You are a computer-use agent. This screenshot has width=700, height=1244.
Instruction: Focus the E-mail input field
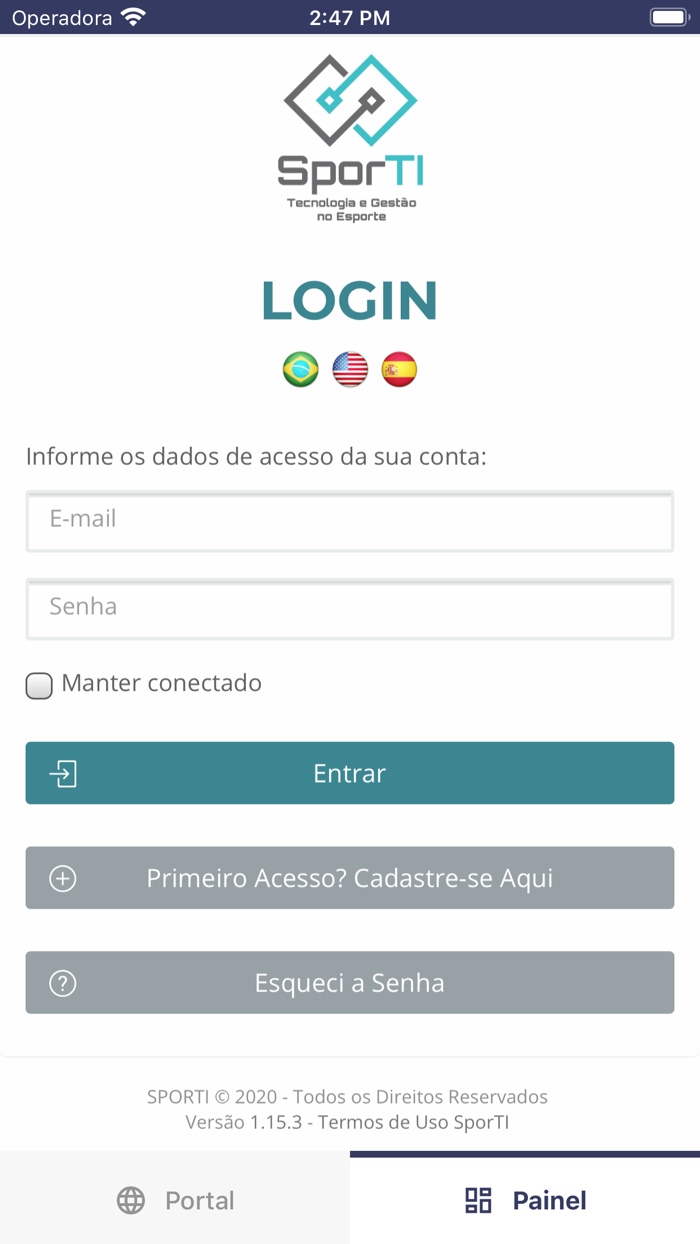(350, 520)
